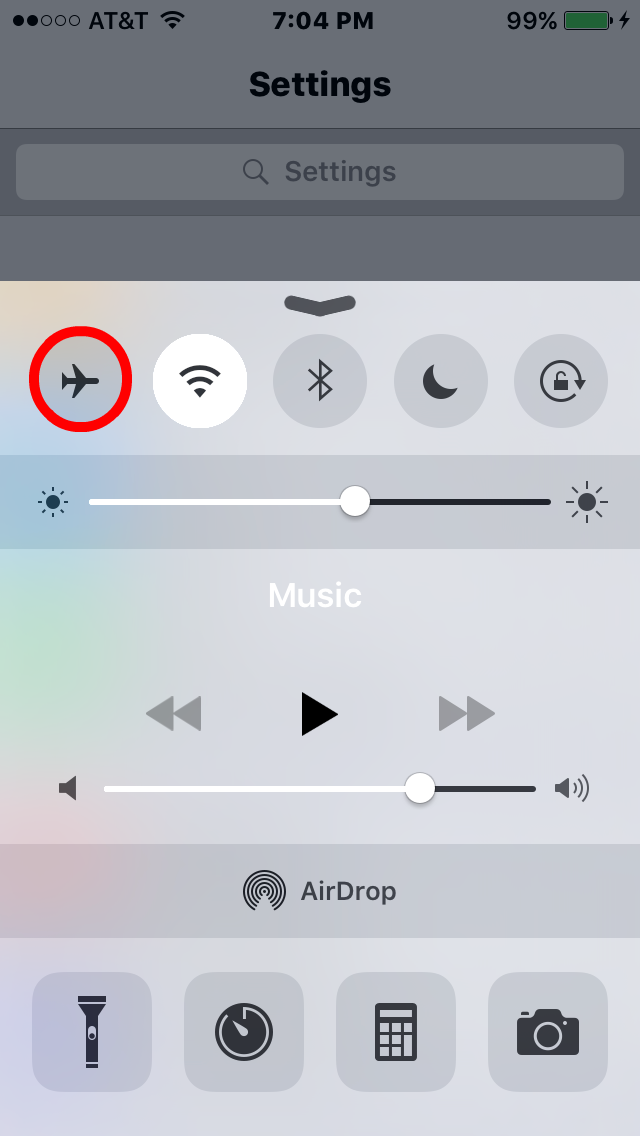Image resolution: width=640 pixels, height=1136 pixels.
Task: Open the Music app label
Action: pos(315,596)
